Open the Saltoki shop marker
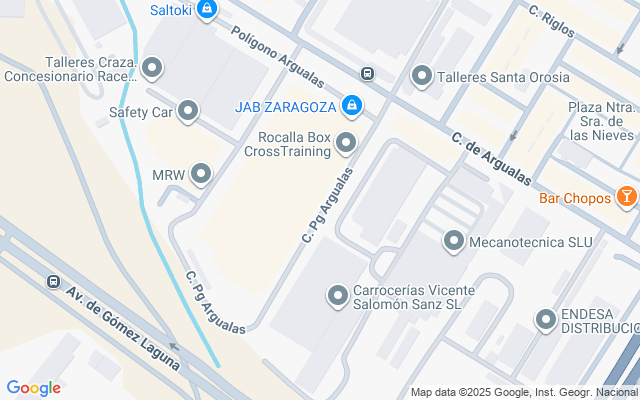640x400 pixels. [x=207, y=10]
